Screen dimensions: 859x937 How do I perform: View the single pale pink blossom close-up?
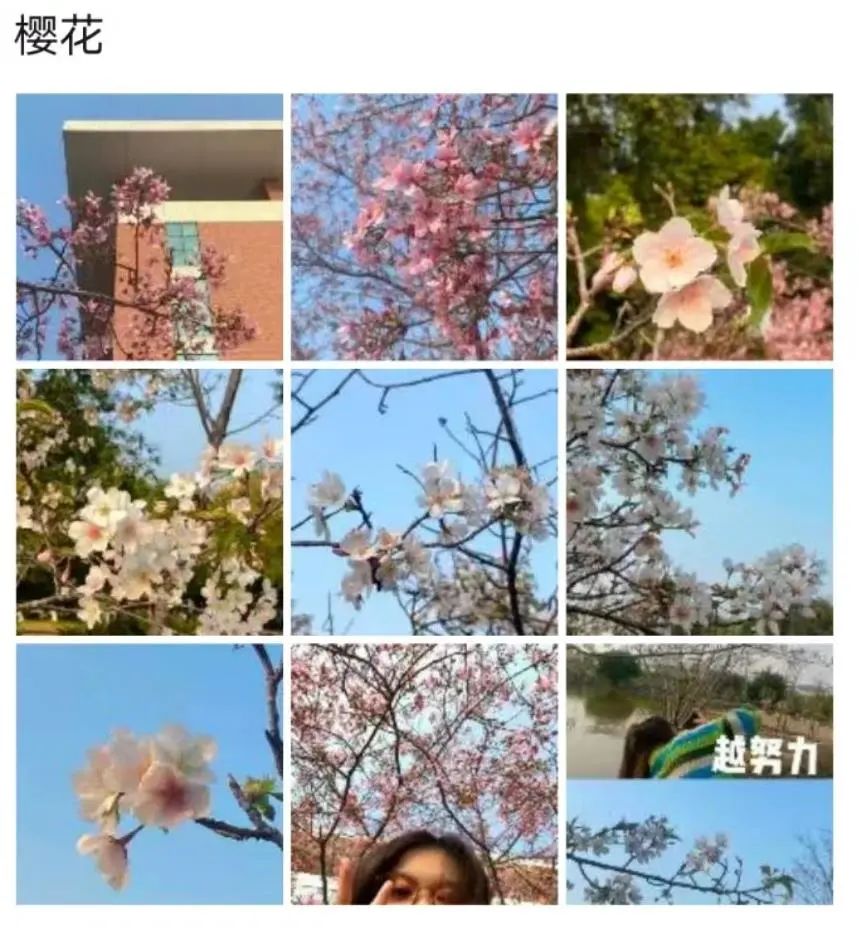tap(149, 774)
